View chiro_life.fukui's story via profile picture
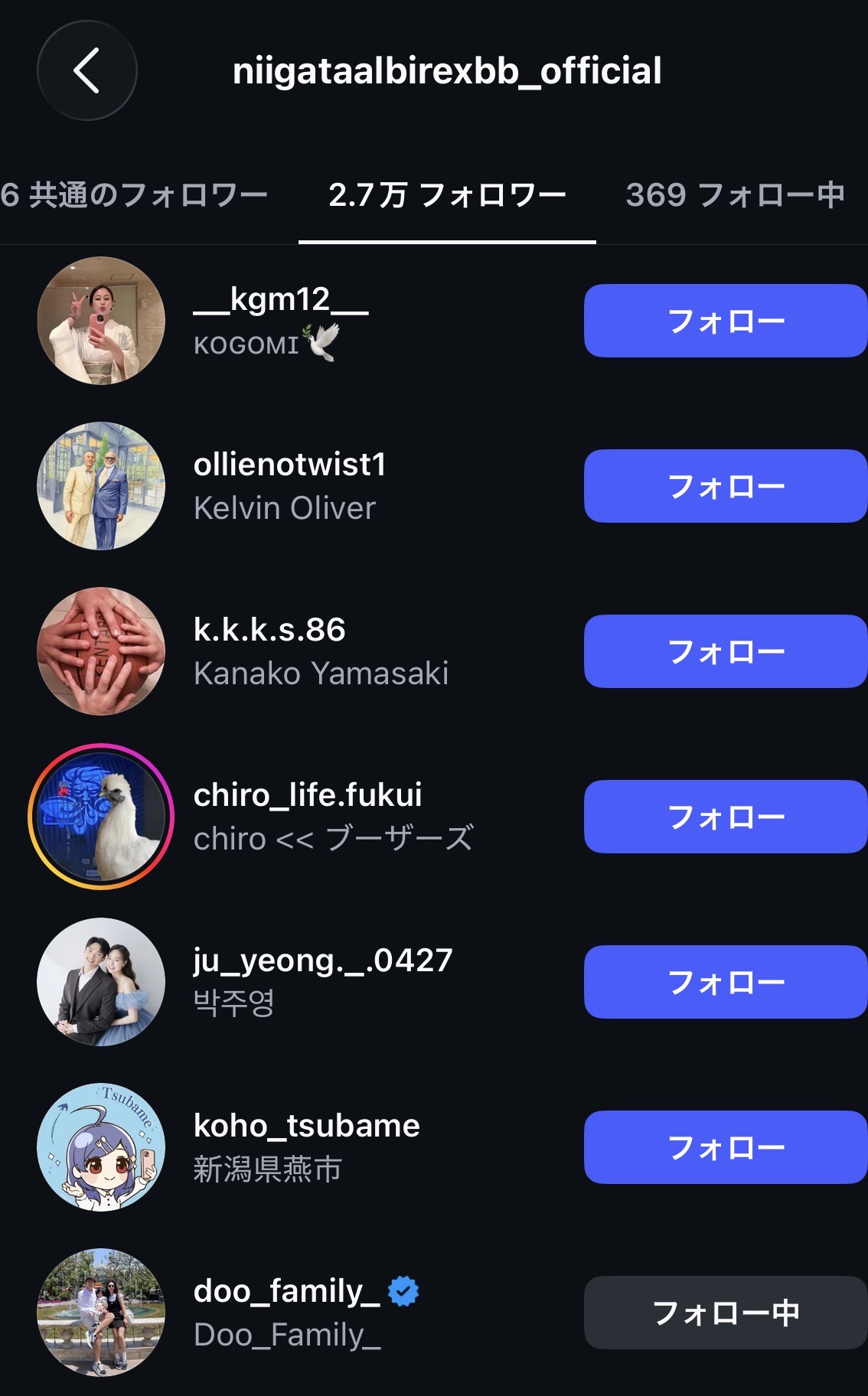Image resolution: width=868 pixels, height=1396 pixels. point(101,817)
